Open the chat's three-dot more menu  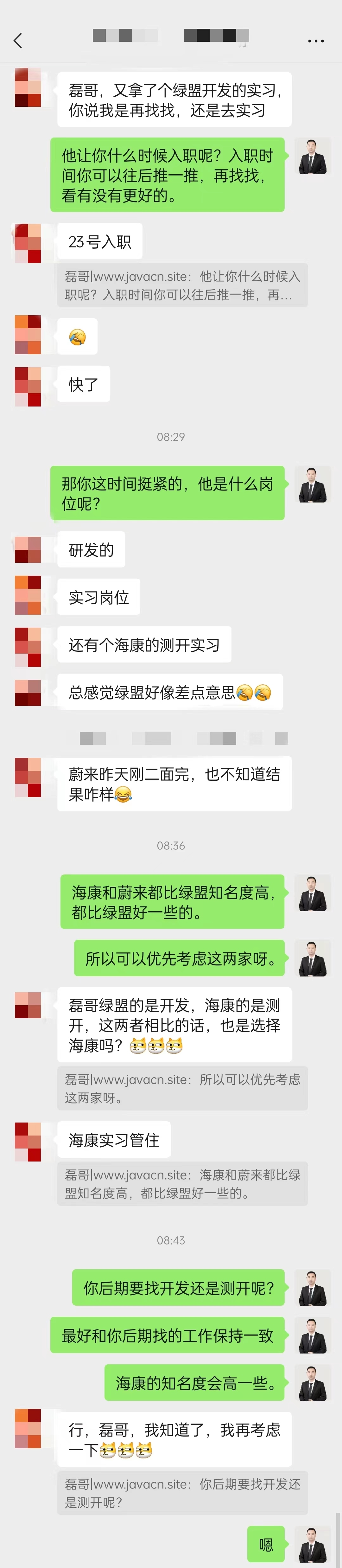coord(315,41)
